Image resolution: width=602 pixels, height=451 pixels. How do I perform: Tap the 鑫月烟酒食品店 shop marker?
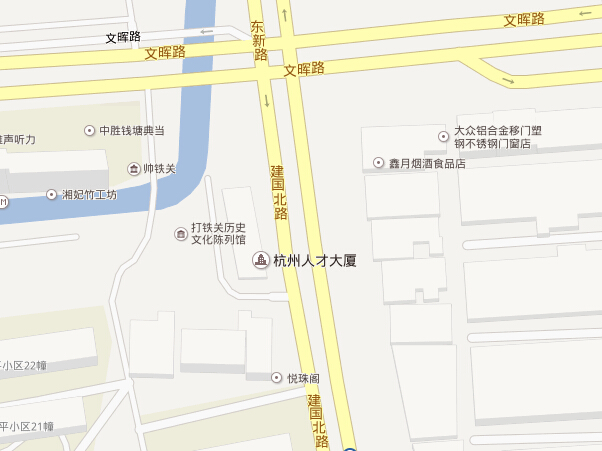379,163
